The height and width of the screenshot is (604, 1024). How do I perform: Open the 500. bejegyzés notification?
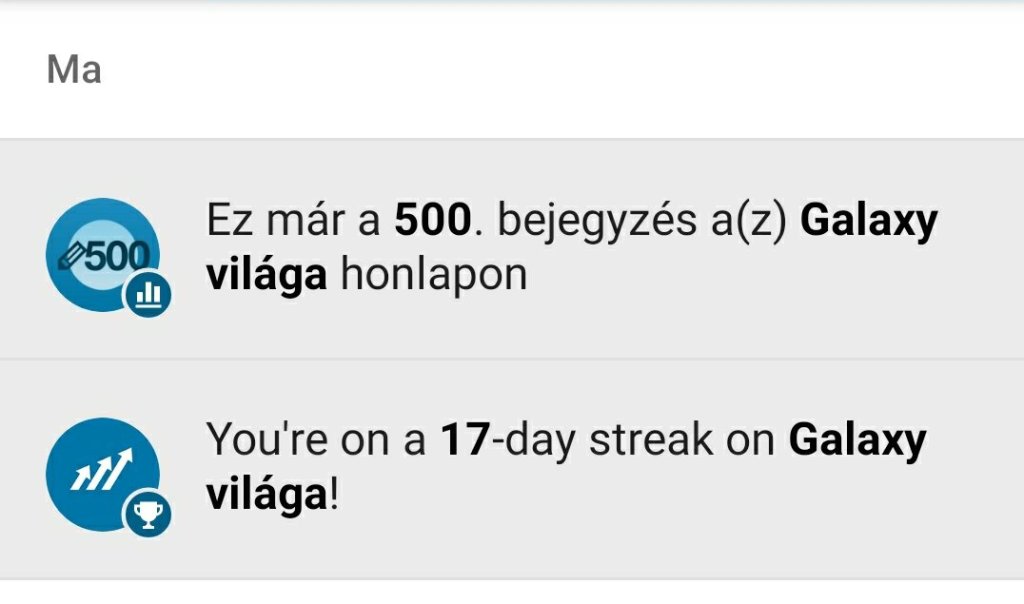click(570, 248)
